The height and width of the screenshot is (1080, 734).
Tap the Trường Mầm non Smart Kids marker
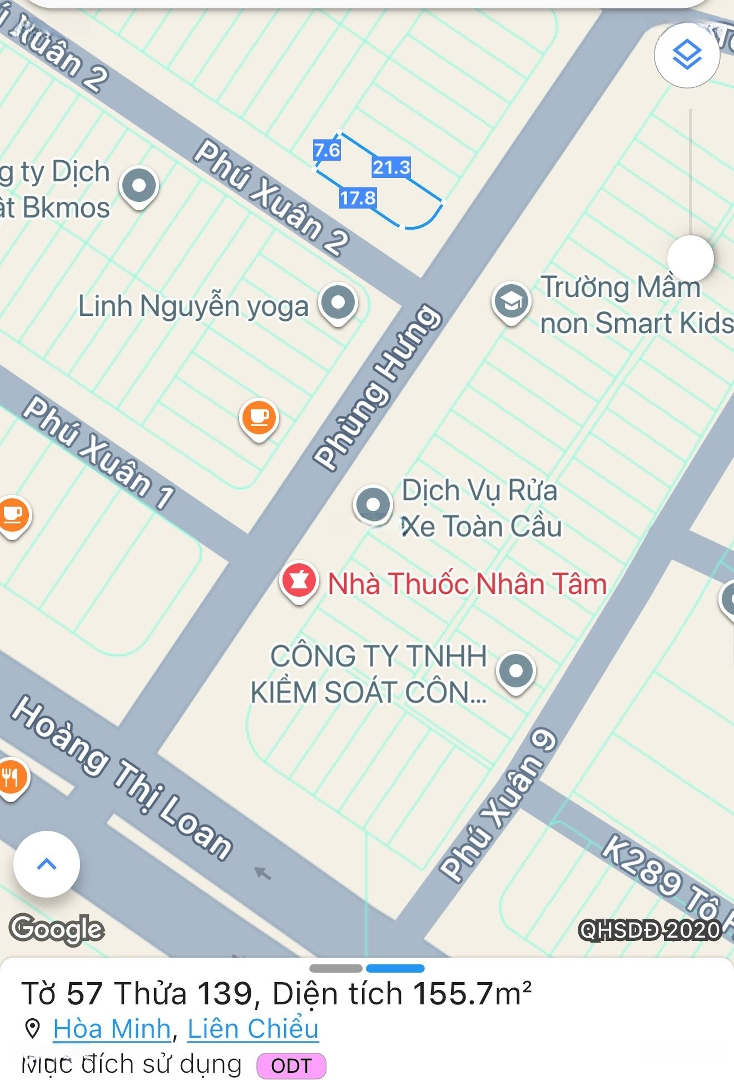coord(511,302)
